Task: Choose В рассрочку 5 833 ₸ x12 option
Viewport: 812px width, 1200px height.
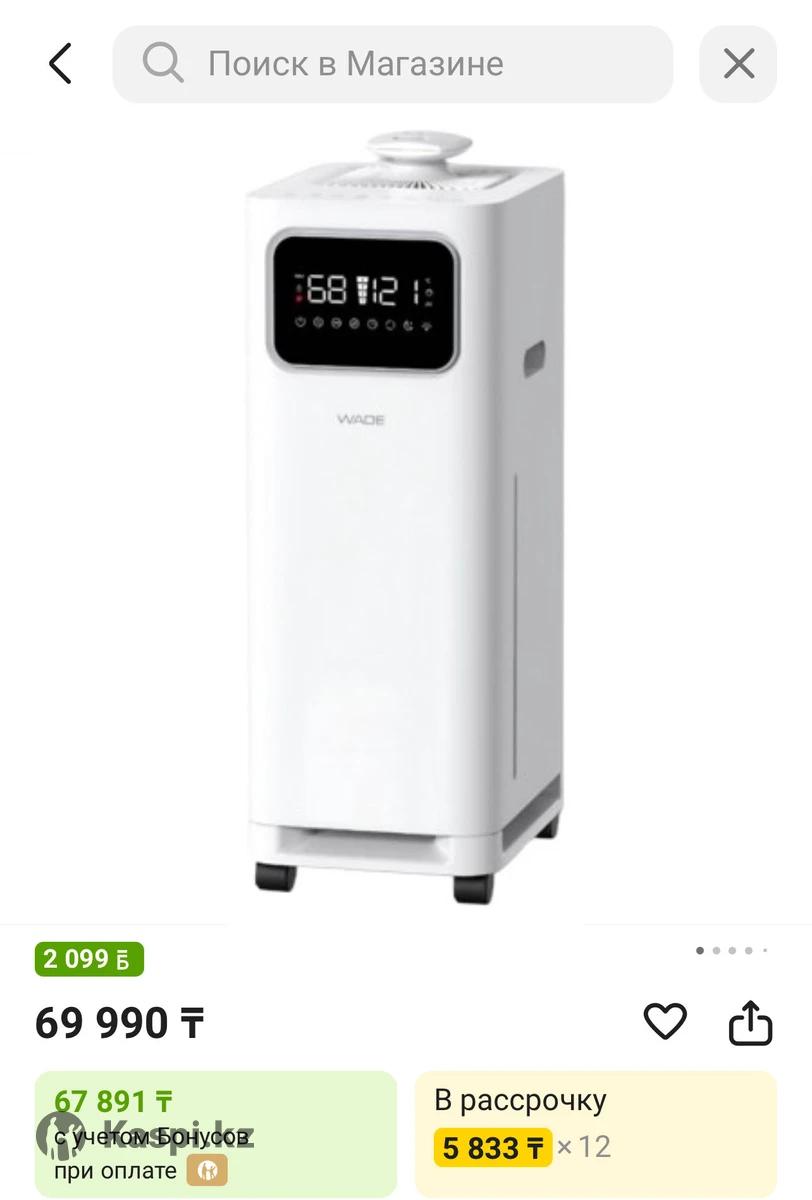Action: pyautogui.click(x=595, y=1133)
